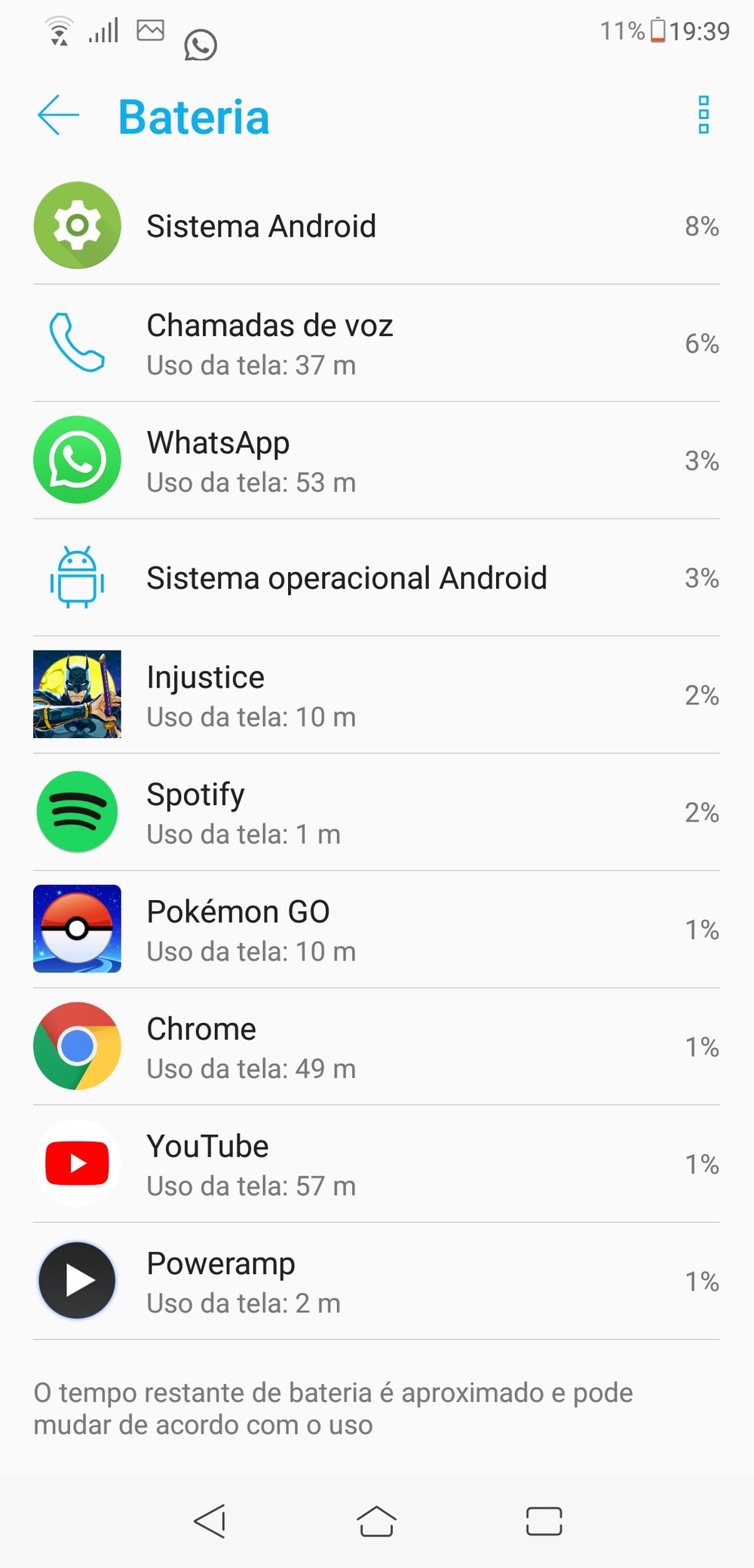
Task: View Spotify battery usage
Action: [376, 813]
